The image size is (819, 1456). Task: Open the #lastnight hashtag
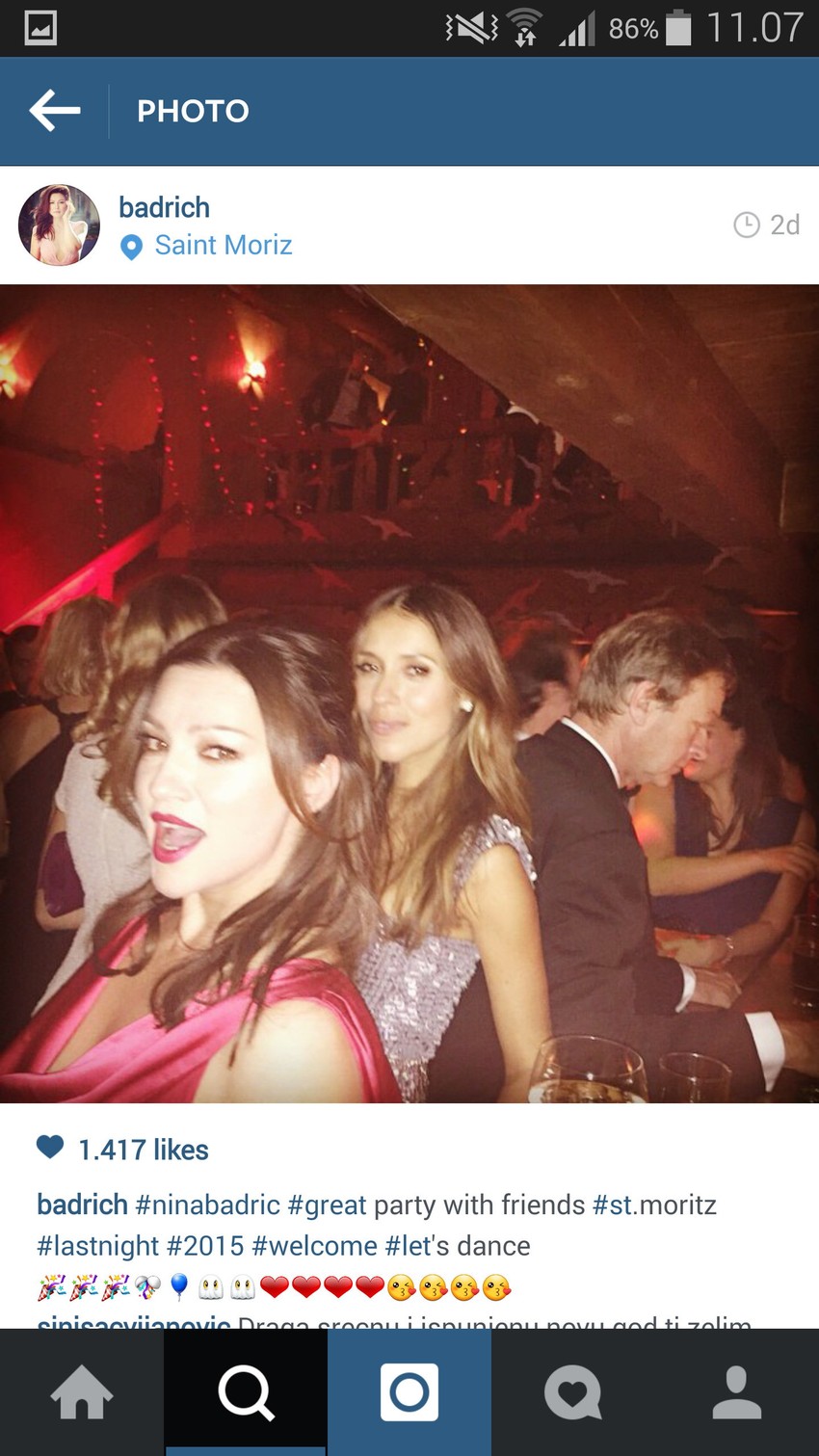(97, 1245)
